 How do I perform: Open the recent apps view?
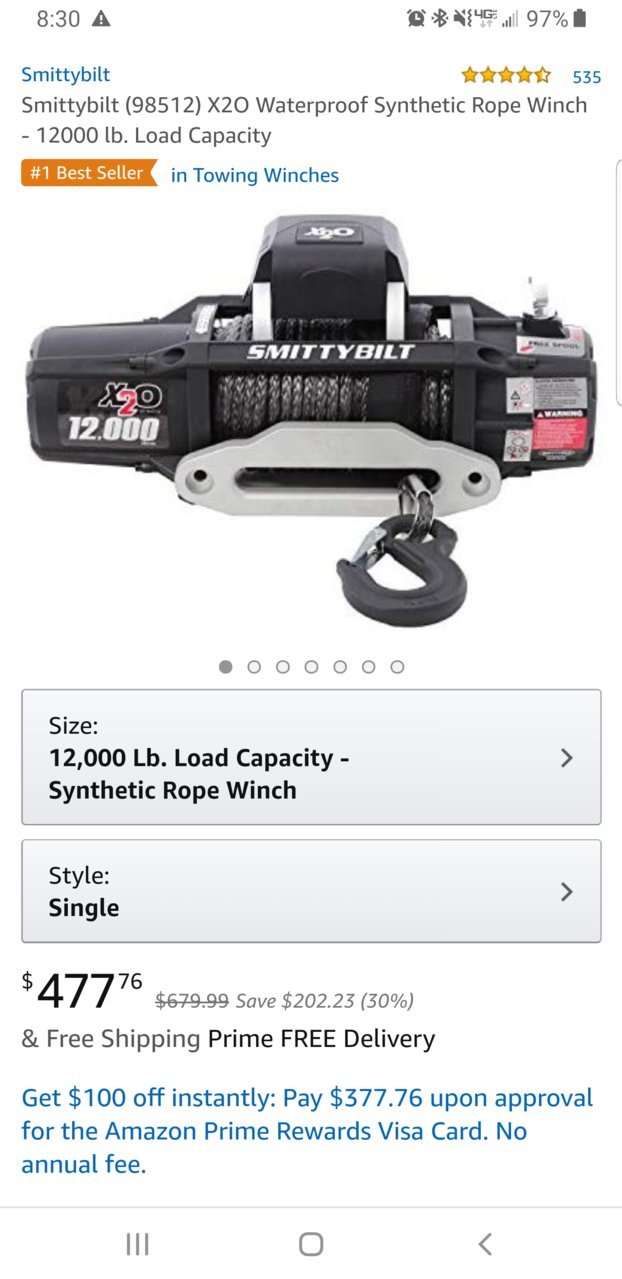coord(137,1243)
